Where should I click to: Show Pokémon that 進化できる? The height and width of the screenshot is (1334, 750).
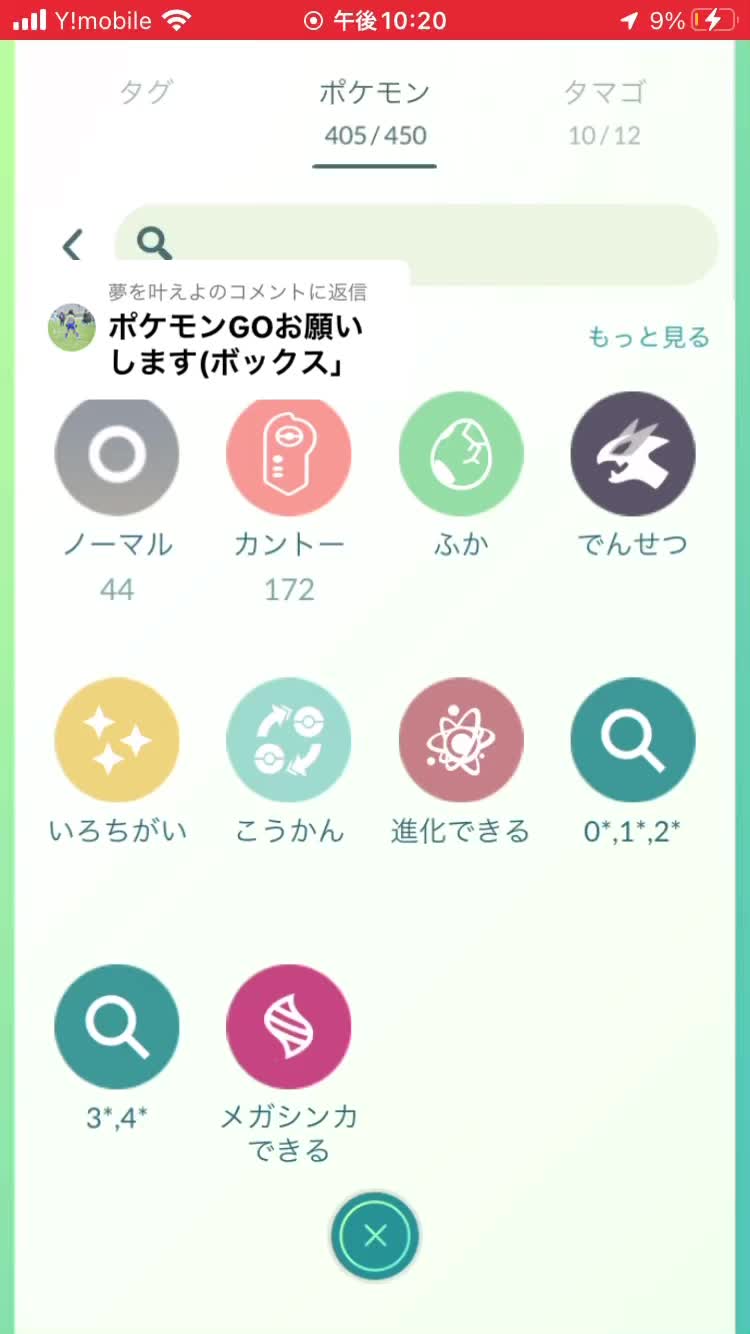(x=461, y=740)
